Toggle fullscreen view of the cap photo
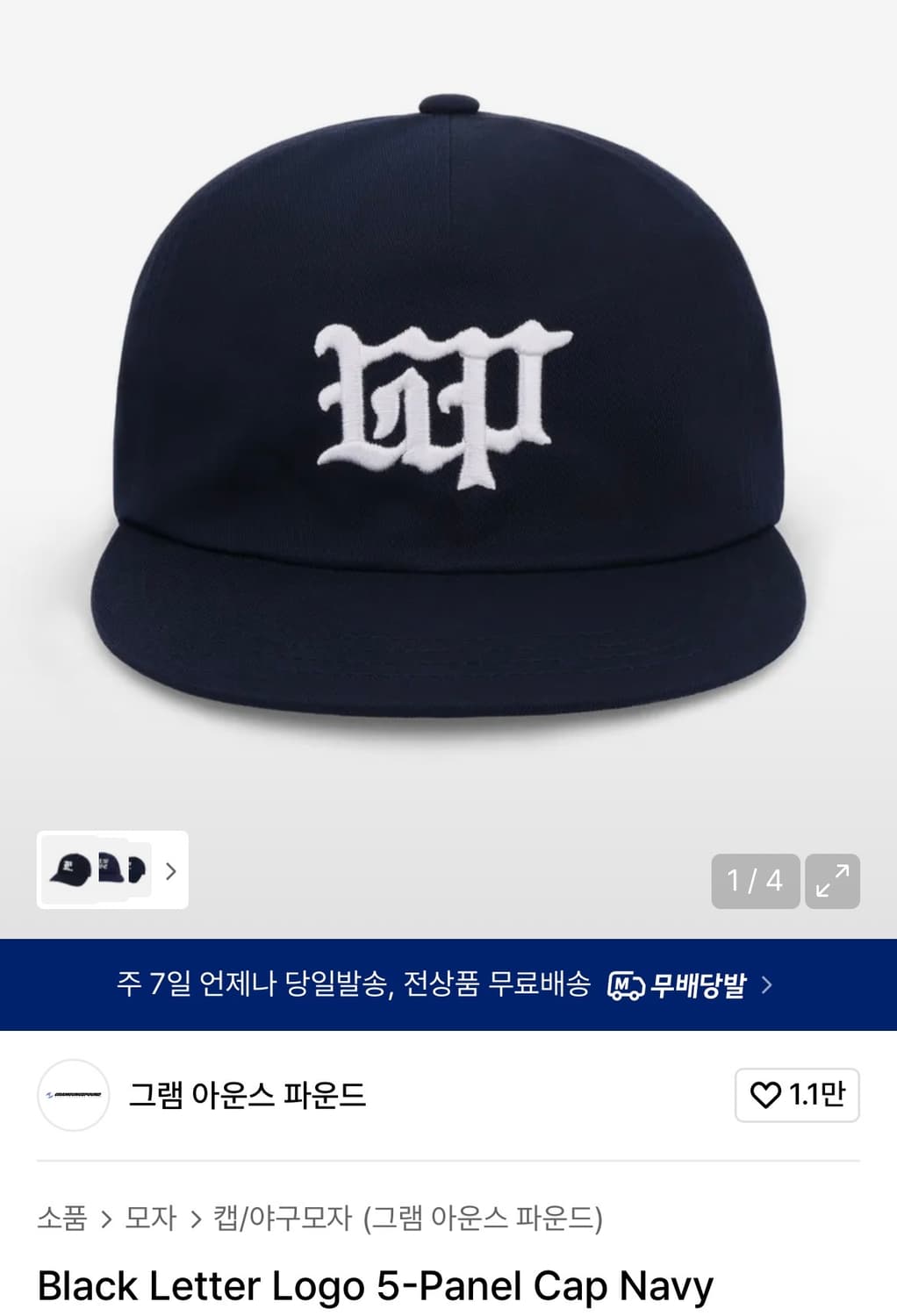Screen dimensions: 897x1316 click(x=831, y=882)
